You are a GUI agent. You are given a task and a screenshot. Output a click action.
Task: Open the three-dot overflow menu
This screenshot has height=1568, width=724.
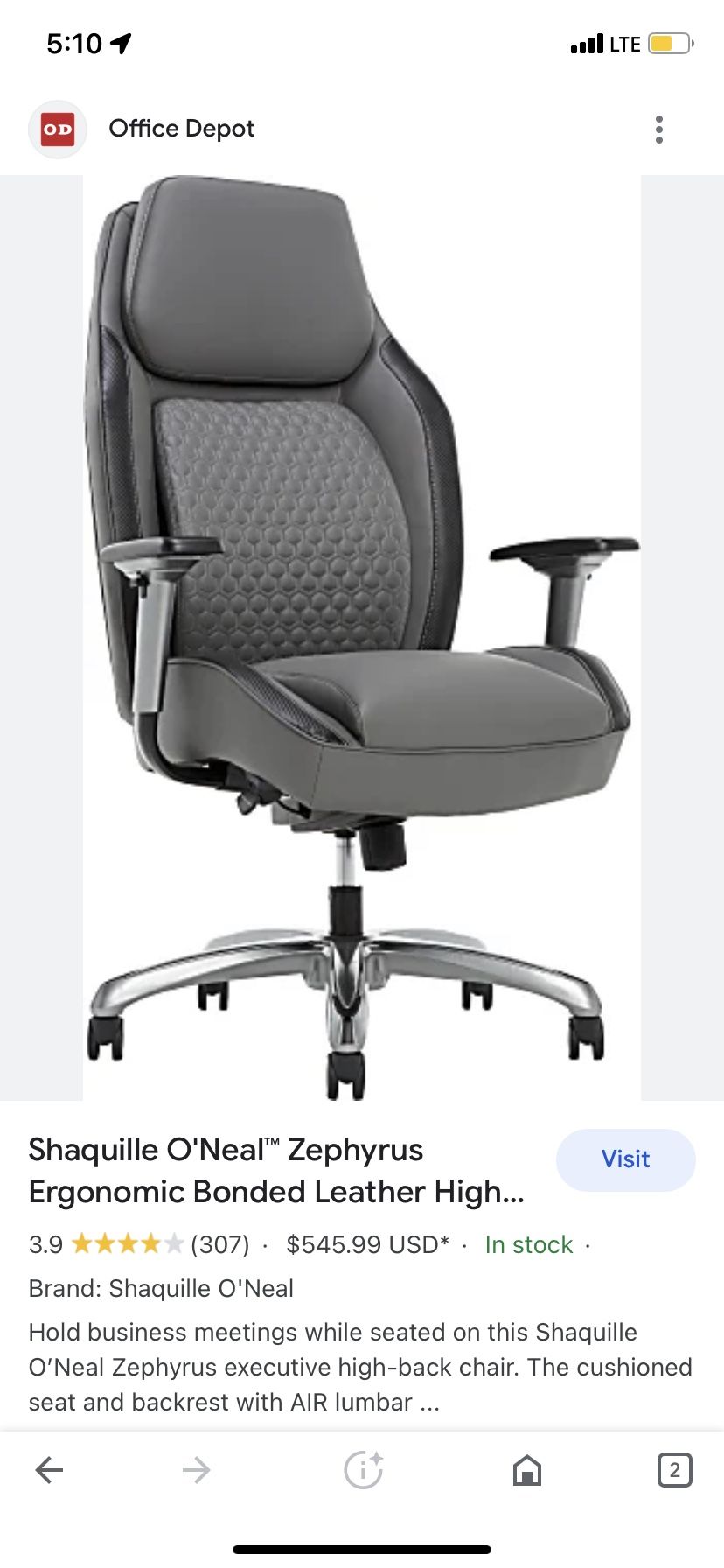(x=659, y=129)
